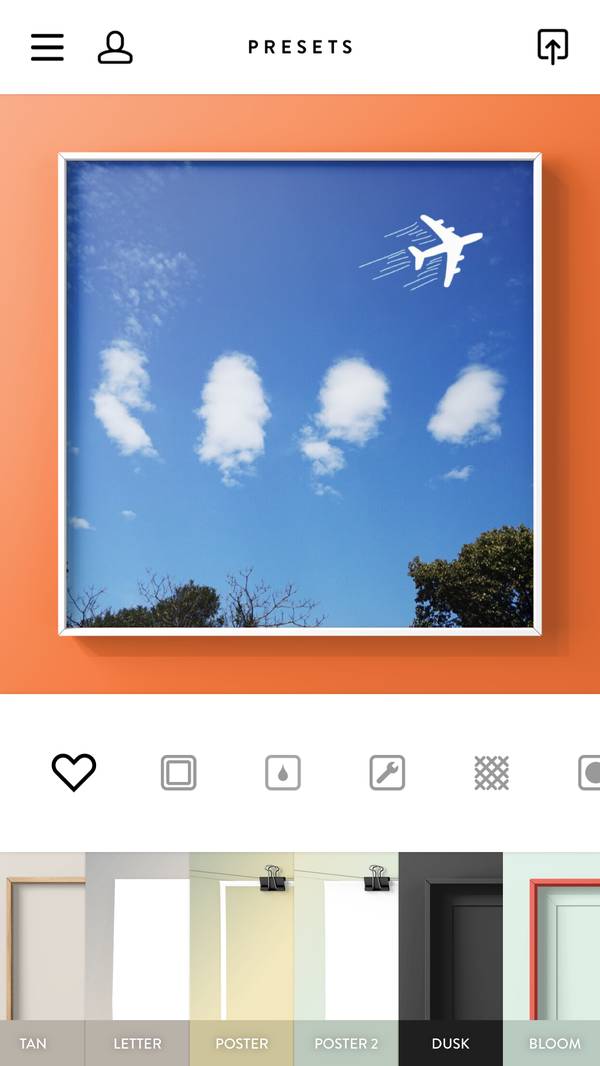Open the hamburger menu
Screen dimensions: 600x1066
click(x=47, y=47)
